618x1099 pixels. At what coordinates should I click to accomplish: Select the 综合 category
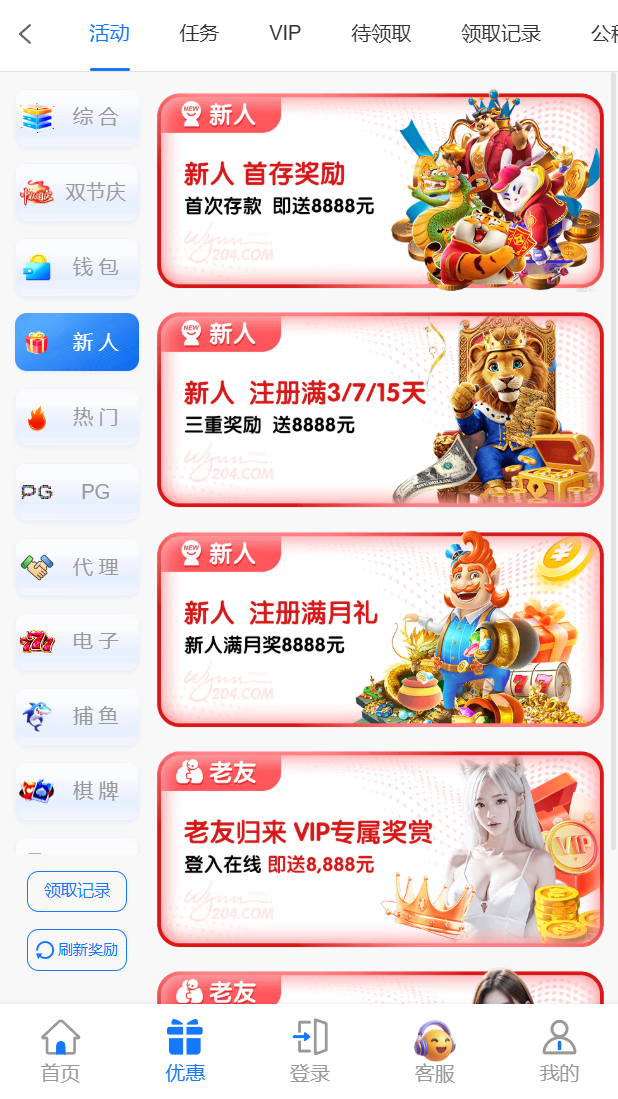(77, 117)
